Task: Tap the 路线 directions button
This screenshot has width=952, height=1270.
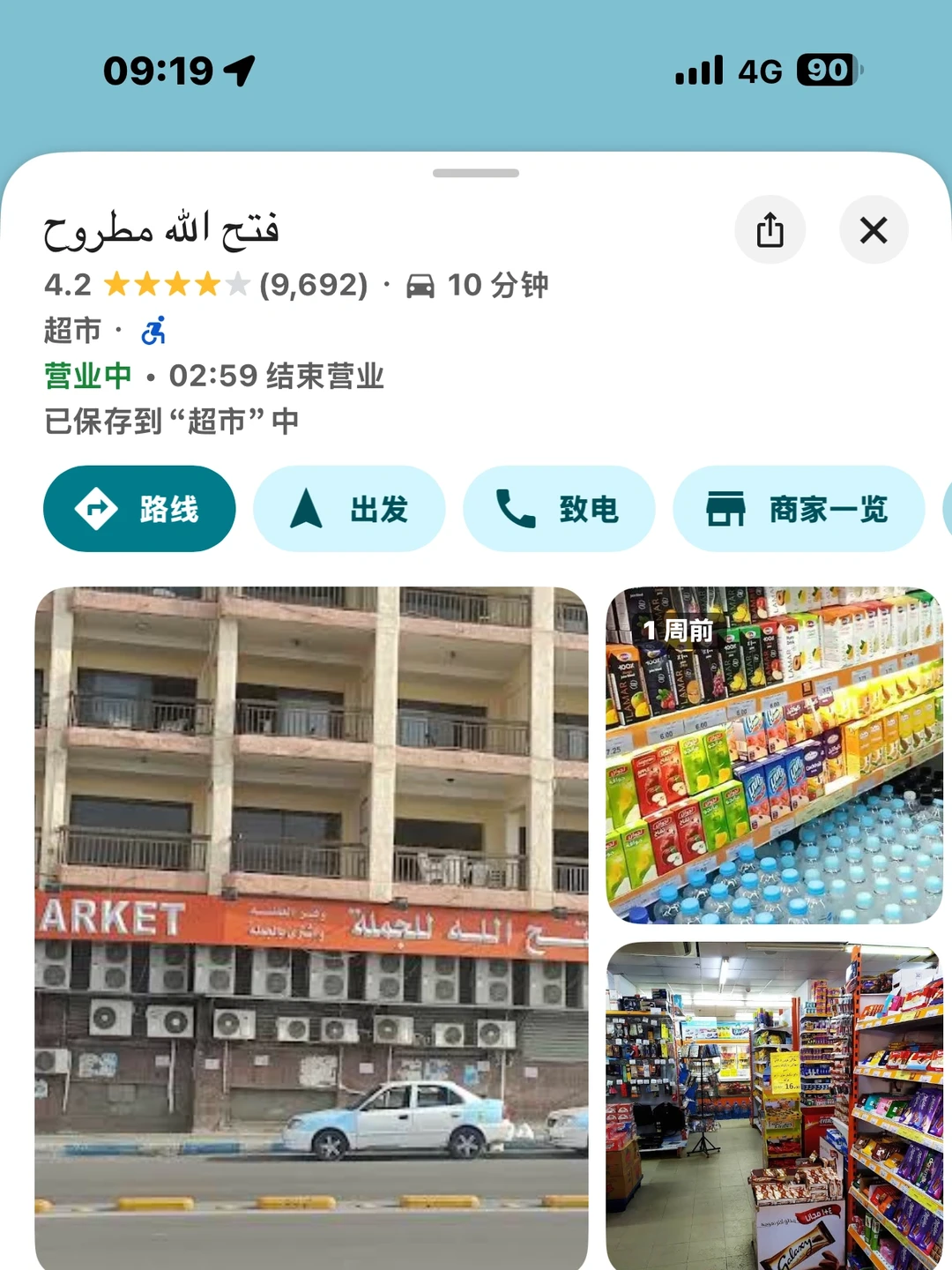Action: click(x=139, y=509)
